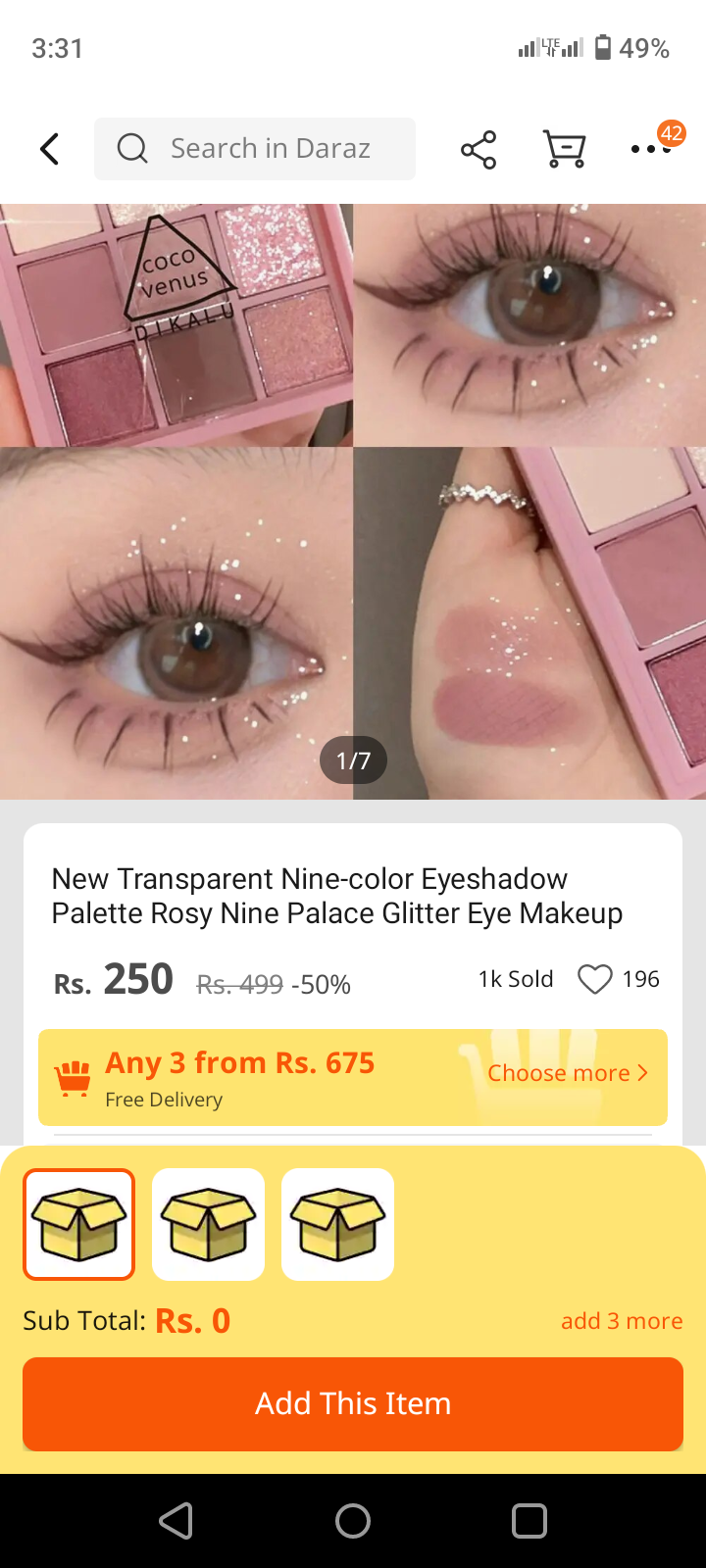Select the second bundle box slot
The width and height of the screenshot is (706, 1568).
(209, 1224)
